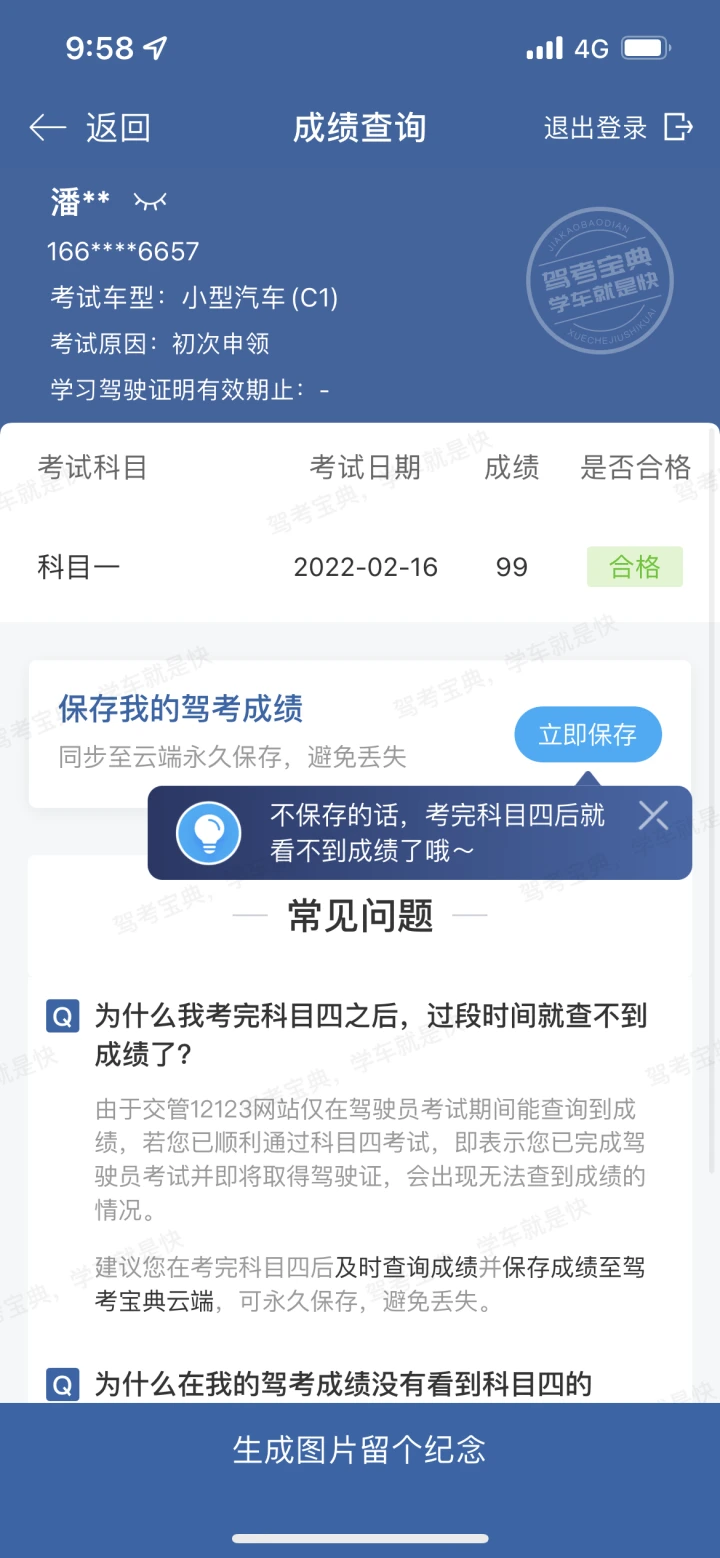The image size is (720, 1558).
Task: Tap 立即保存 to save scores
Action: click(x=588, y=735)
